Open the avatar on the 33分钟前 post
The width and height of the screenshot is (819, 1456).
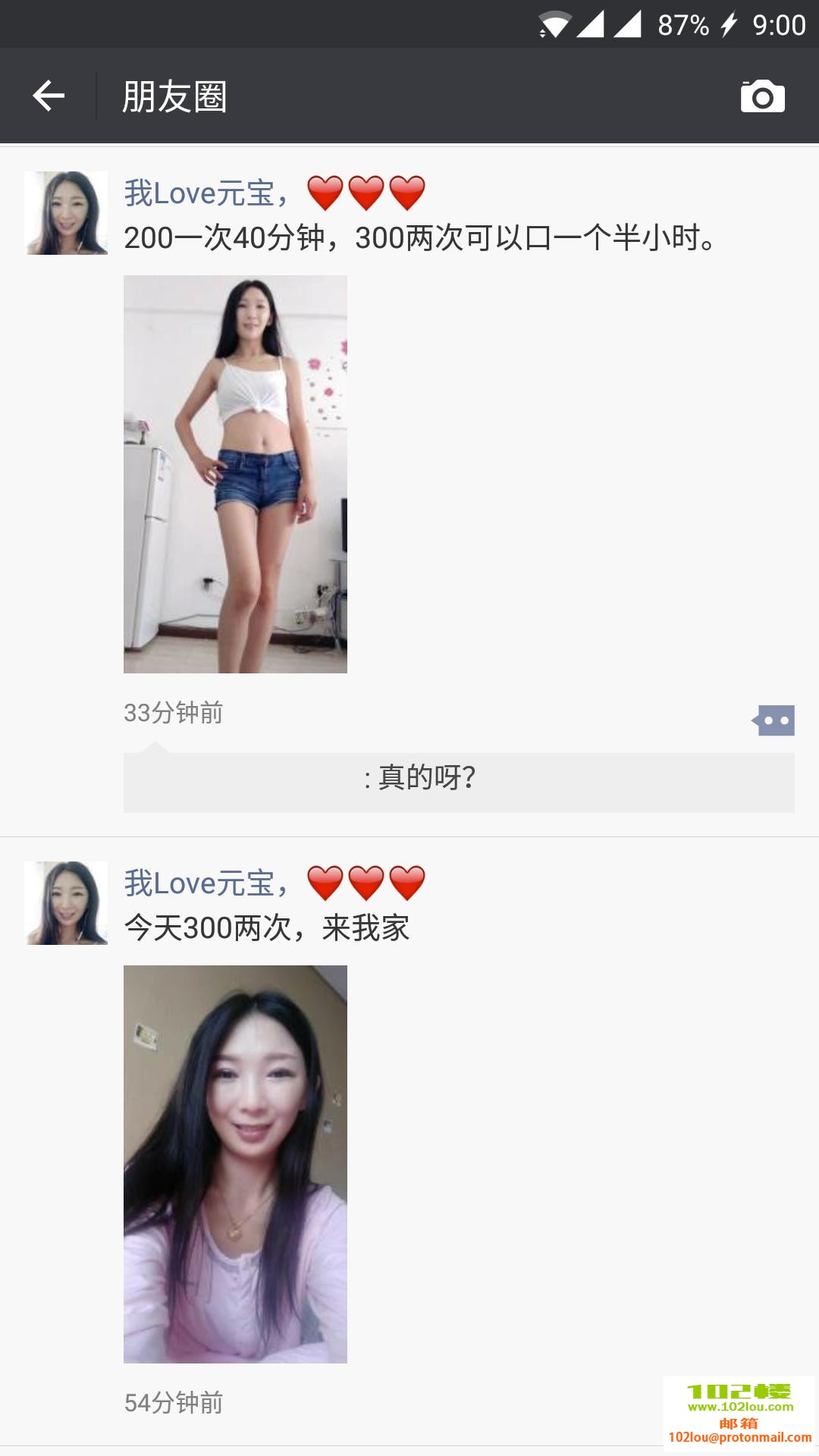[x=66, y=213]
